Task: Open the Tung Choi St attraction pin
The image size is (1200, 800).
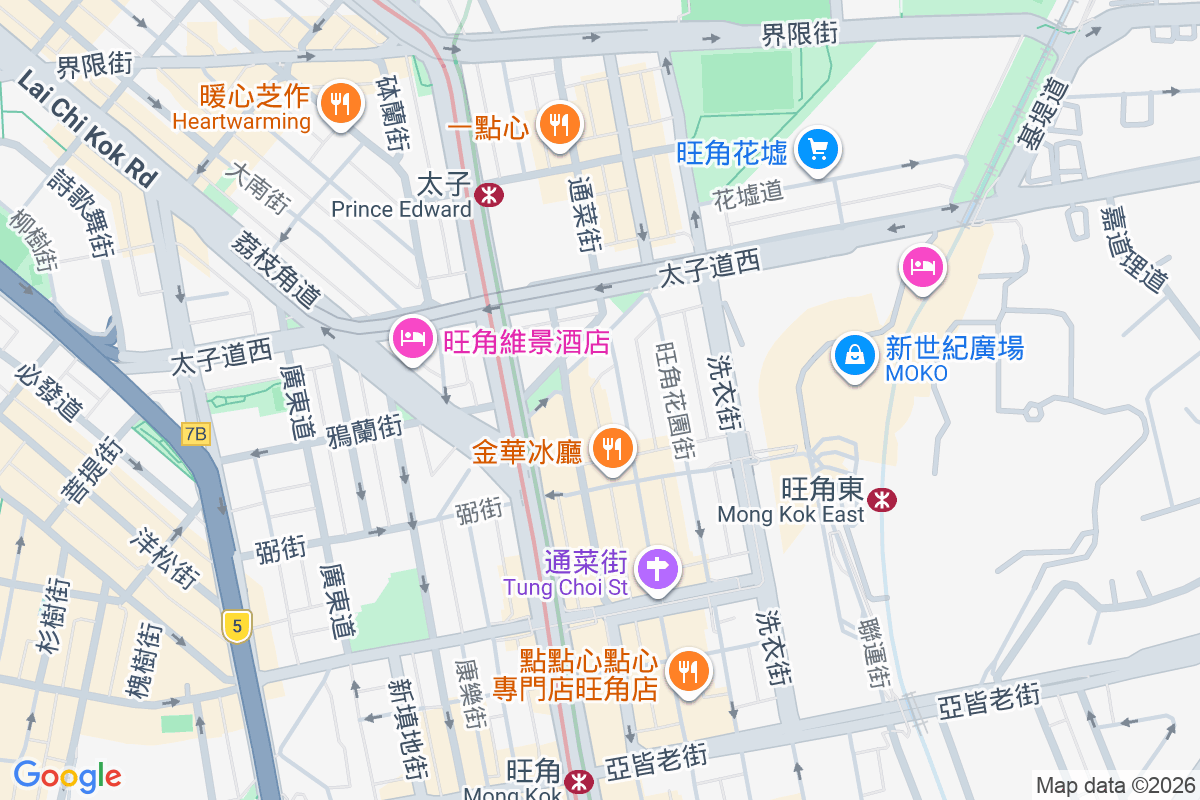Action: [x=659, y=570]
